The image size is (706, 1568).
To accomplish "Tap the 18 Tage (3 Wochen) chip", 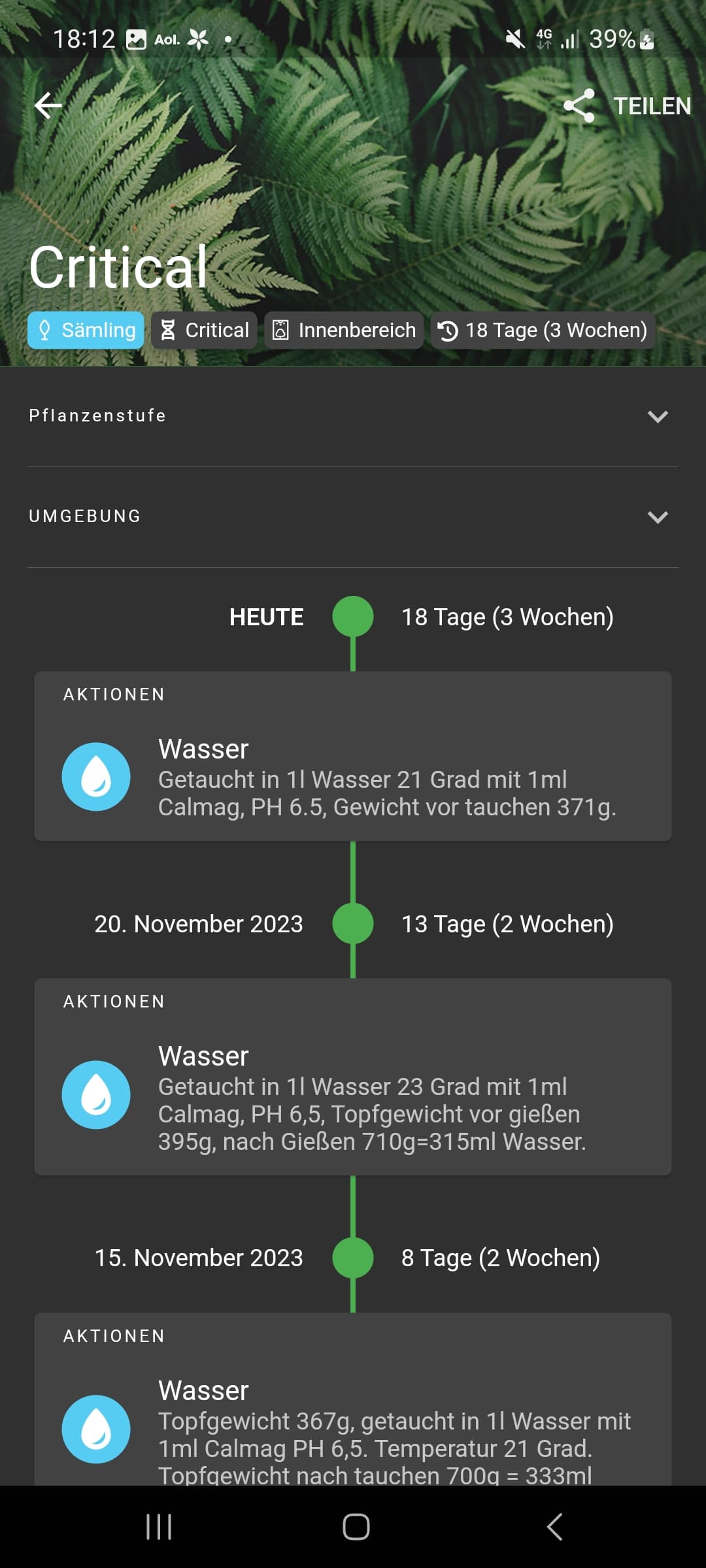I will (543, 331).
